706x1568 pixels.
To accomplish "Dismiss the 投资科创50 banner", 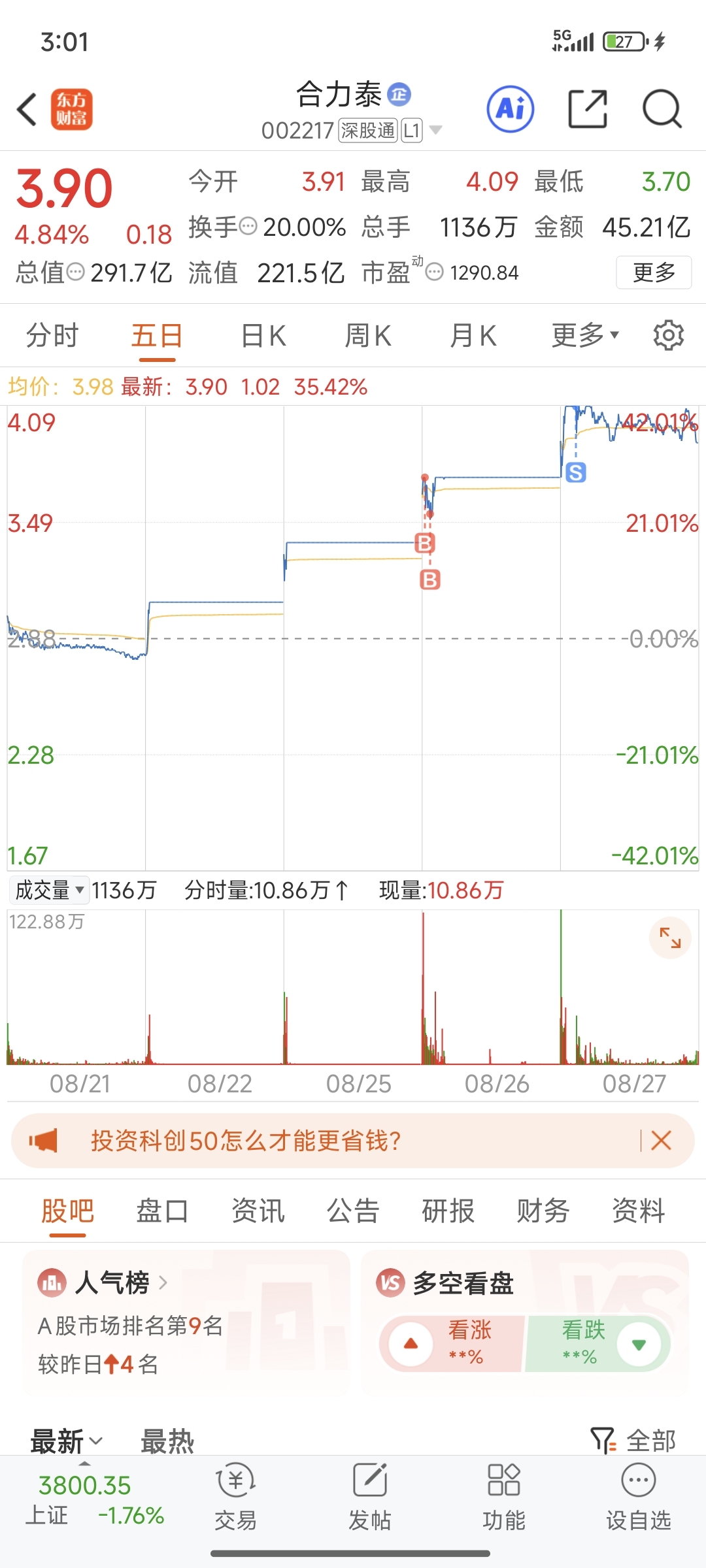I will [662, 1141].
